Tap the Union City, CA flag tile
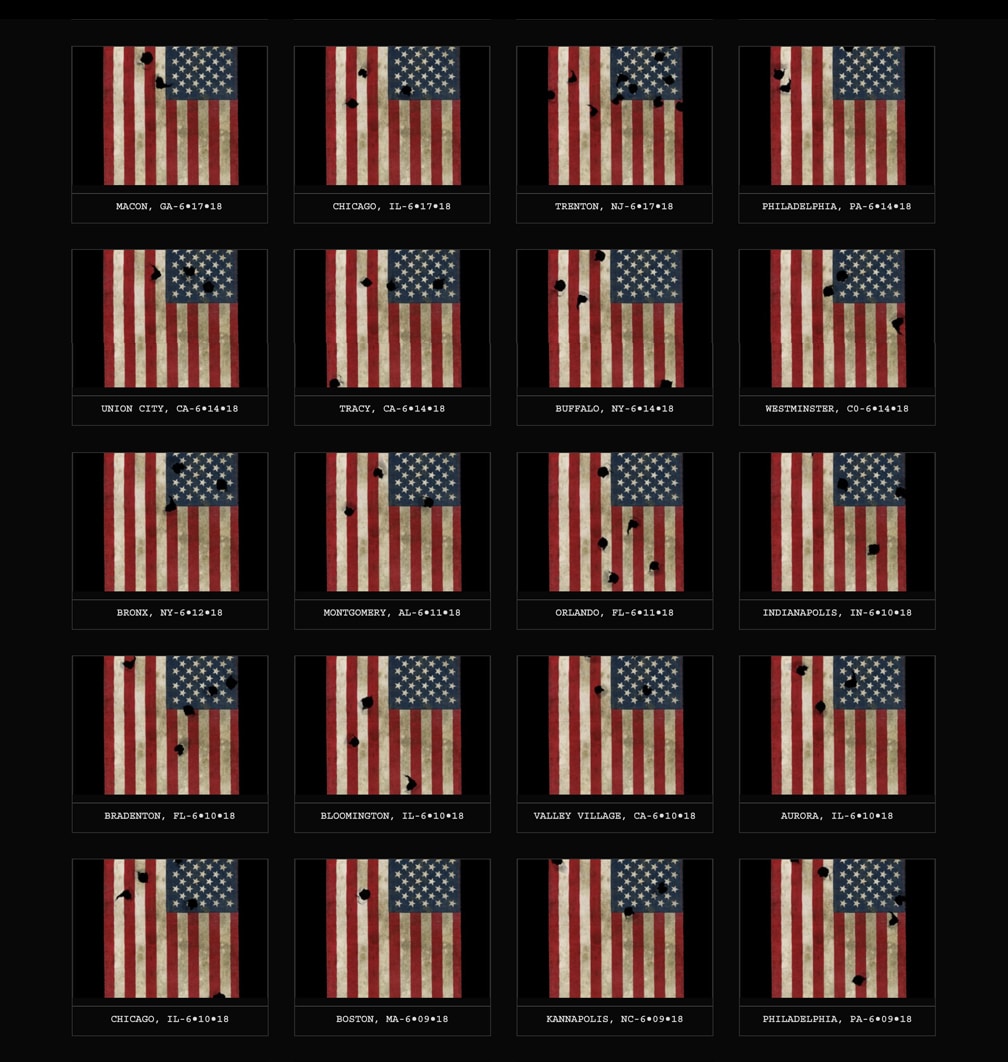This screenshot has height=1062, width=1008. 170,319
